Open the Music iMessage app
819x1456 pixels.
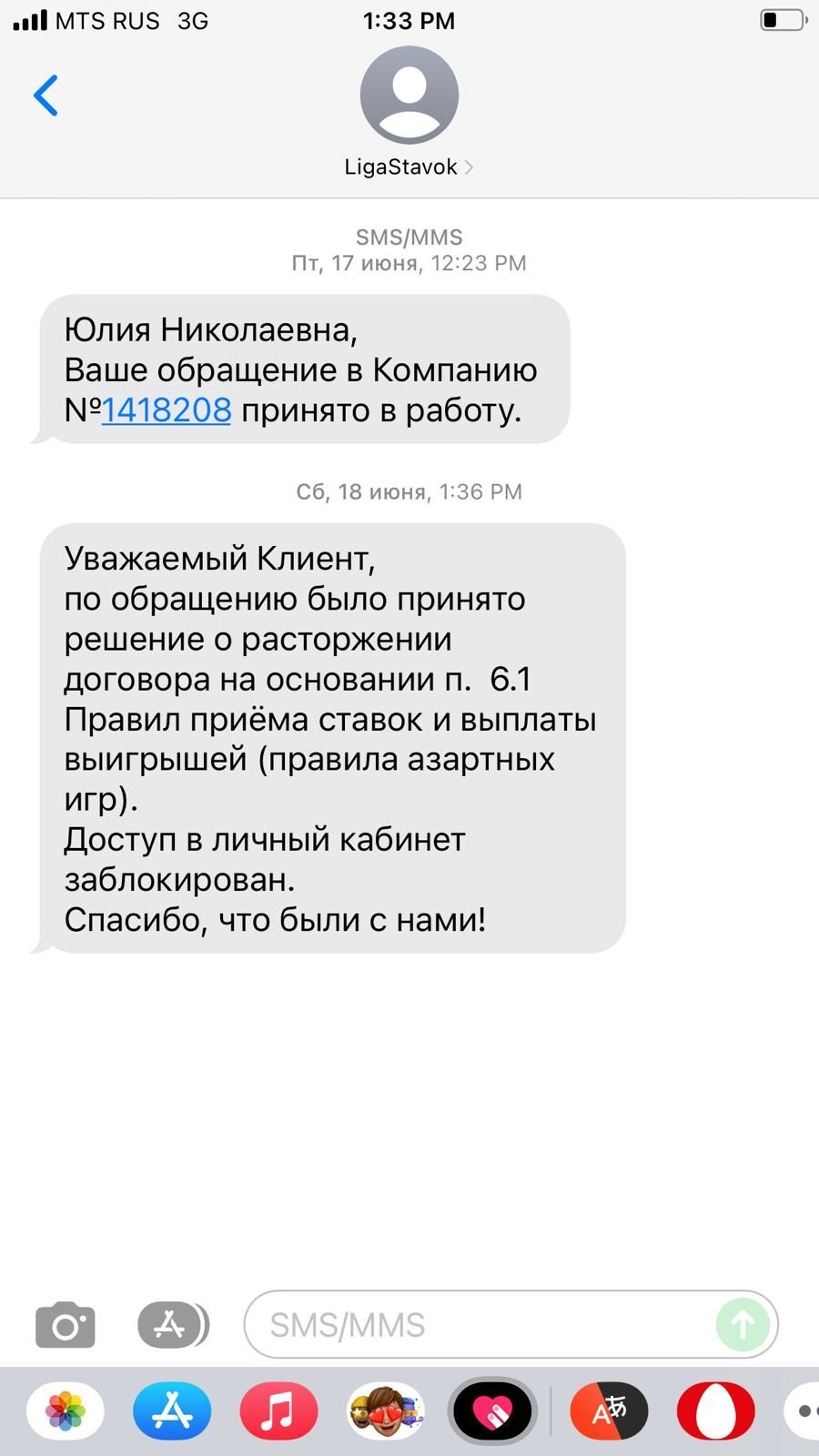pos(278,1411)
